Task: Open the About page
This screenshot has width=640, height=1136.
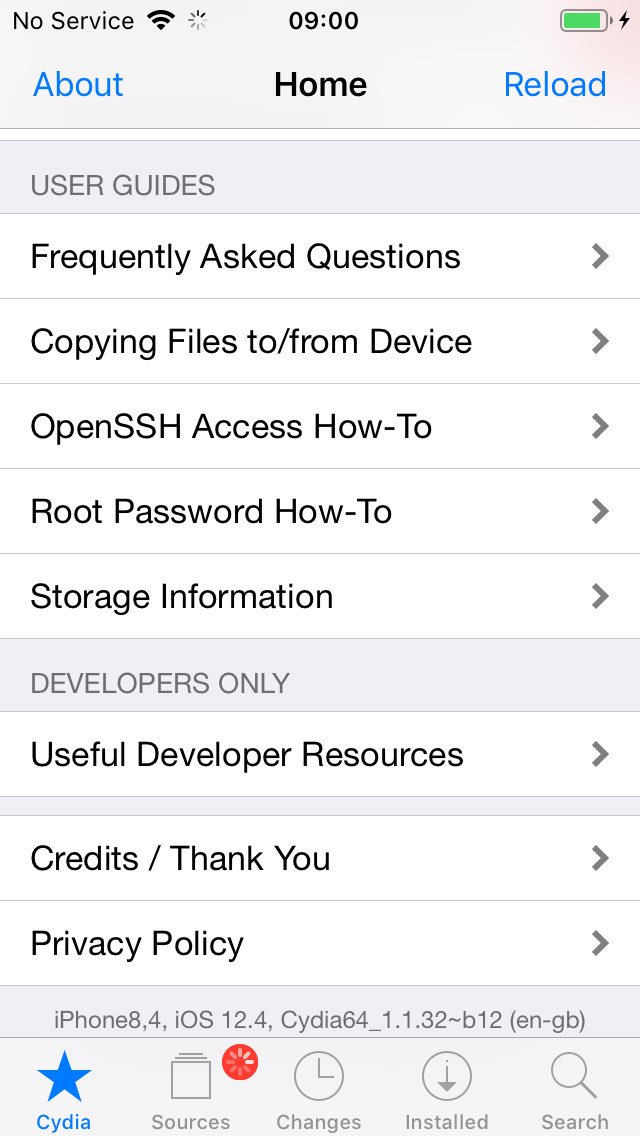Action: pos(78,85)
